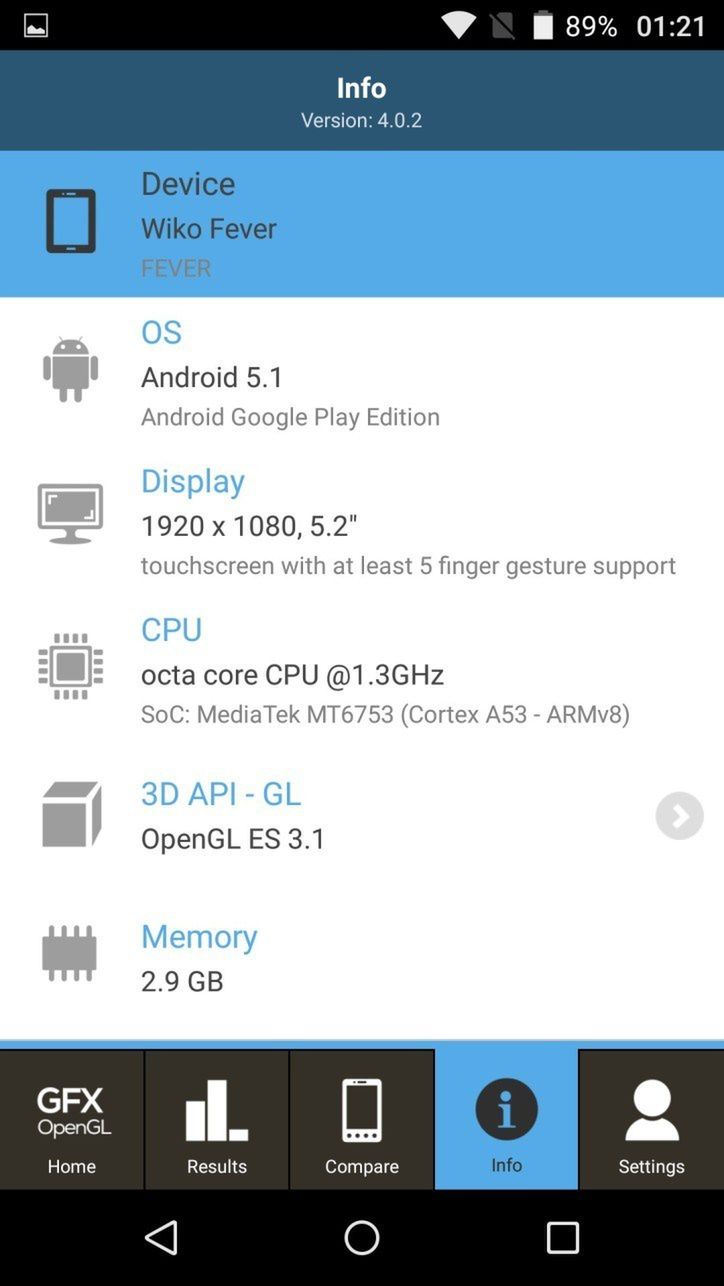Open the Settings tab

[651, 1119]
